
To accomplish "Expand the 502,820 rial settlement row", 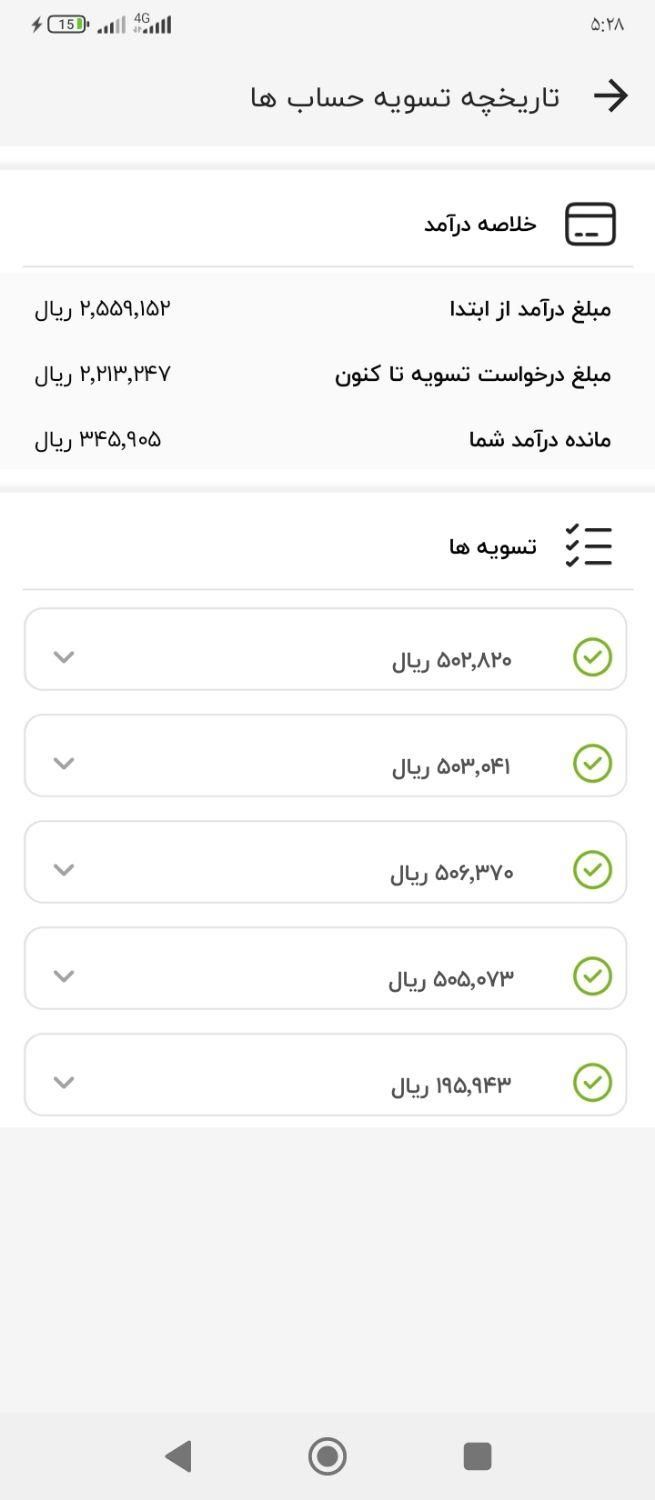I will (x=64, y=657).
